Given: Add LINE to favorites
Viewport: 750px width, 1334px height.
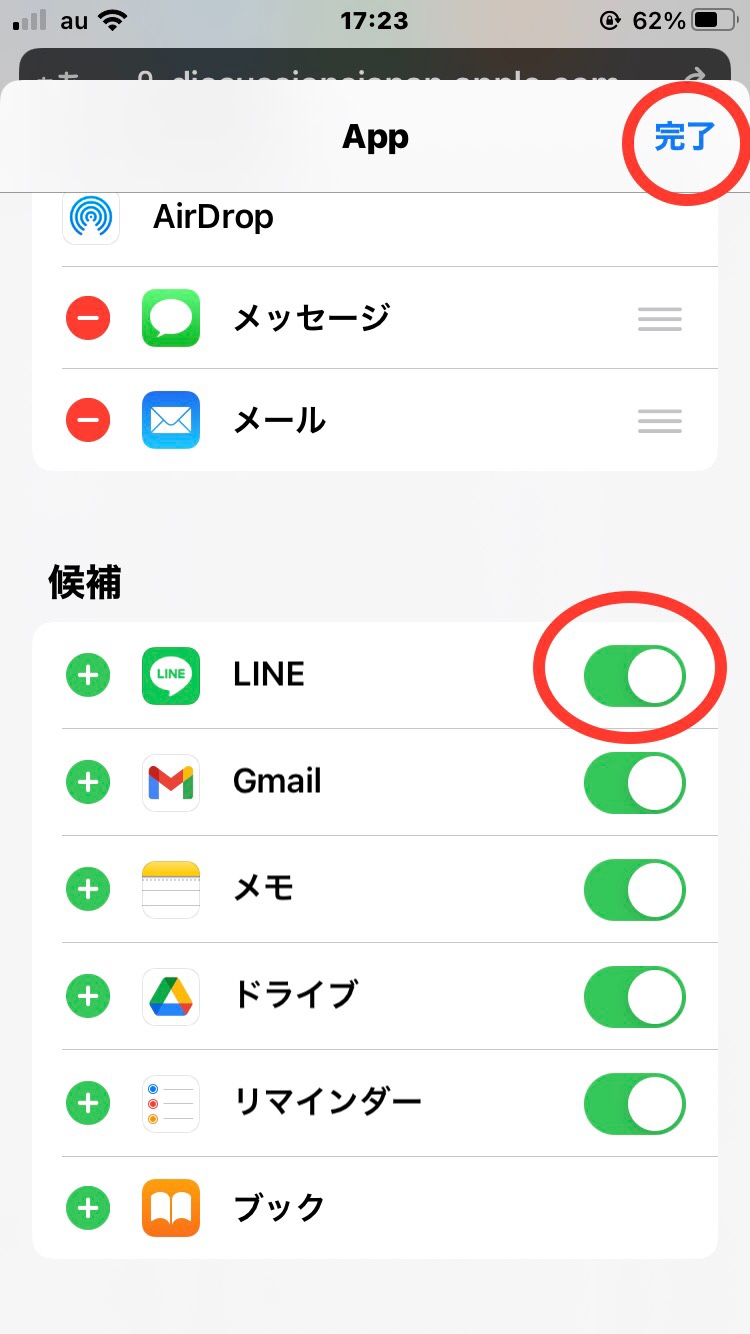Looking at the screenshot, I should [x=88, y=676].
